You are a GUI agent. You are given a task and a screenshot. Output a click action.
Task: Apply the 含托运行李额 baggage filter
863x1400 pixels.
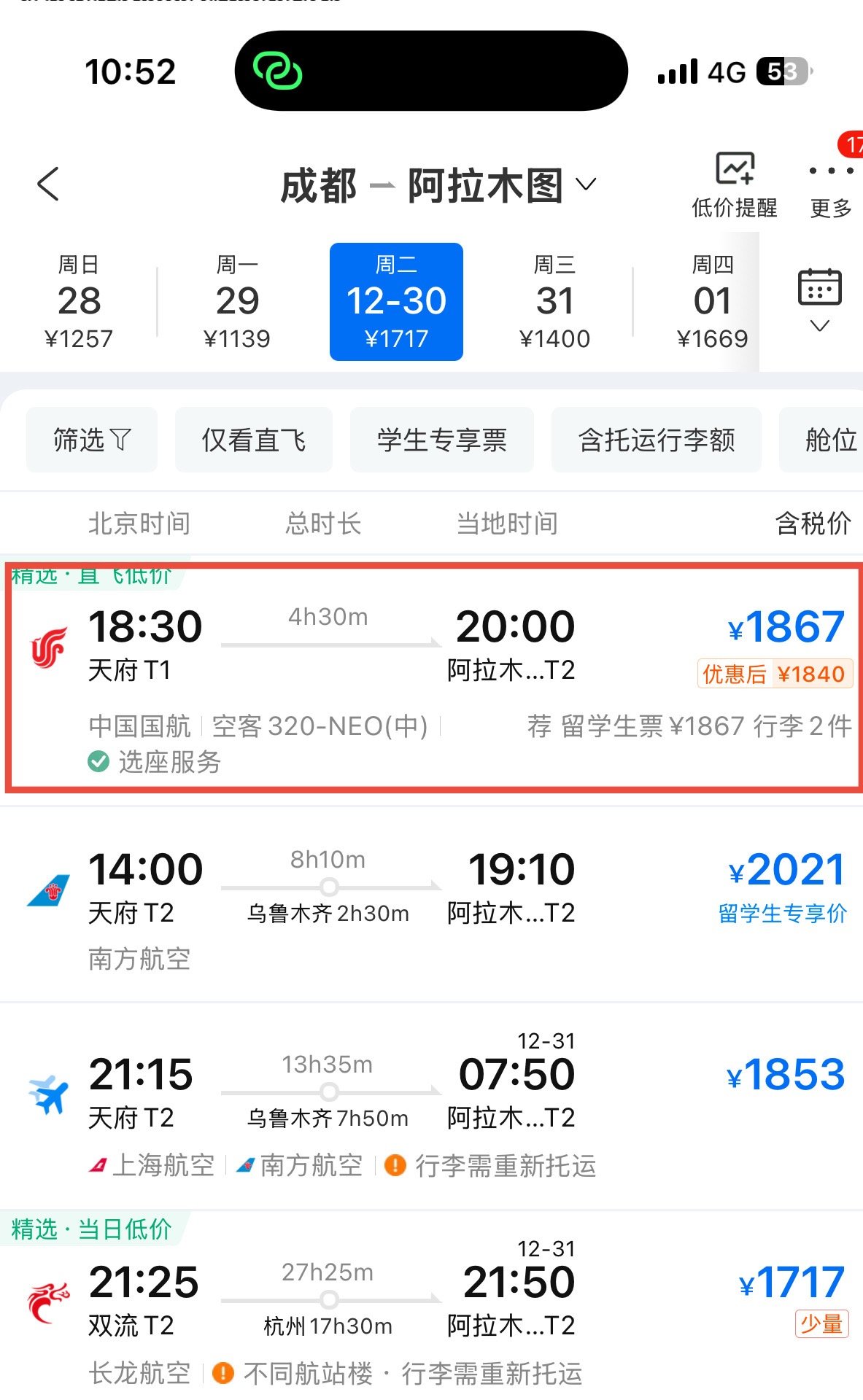(656, 440)
